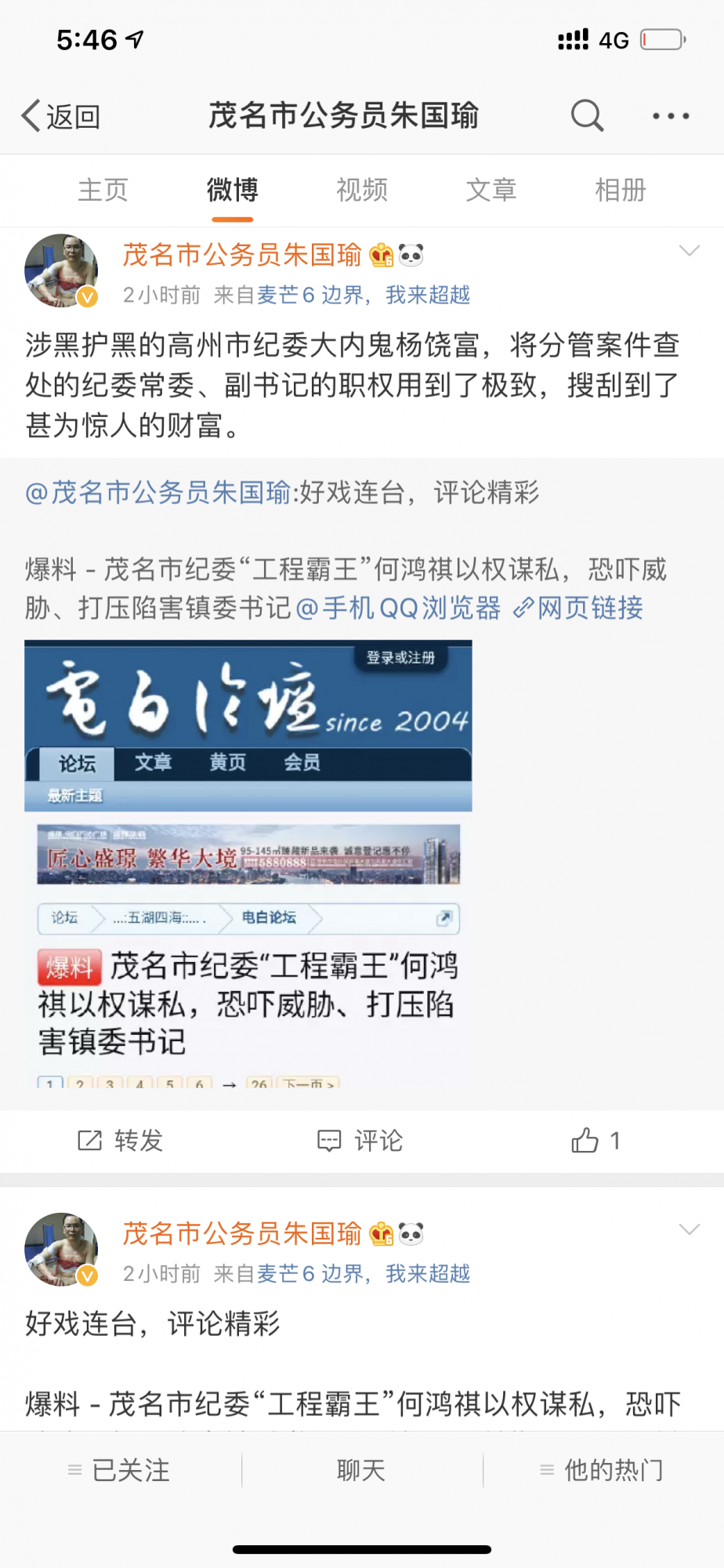This screenshot has width=724, height=1568.
Task: Select the 微博 tab
Action: point(232,191)
